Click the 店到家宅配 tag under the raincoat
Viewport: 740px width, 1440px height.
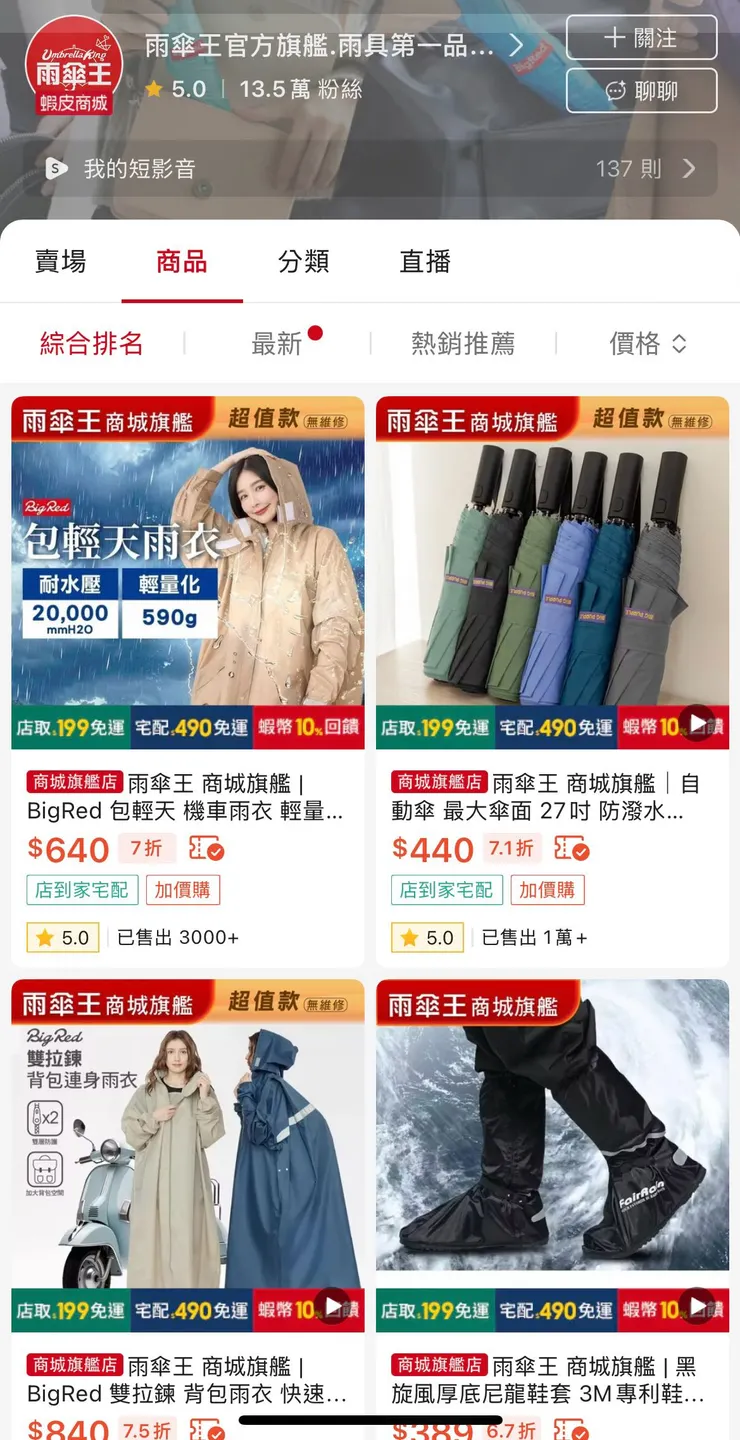(81, 889)
